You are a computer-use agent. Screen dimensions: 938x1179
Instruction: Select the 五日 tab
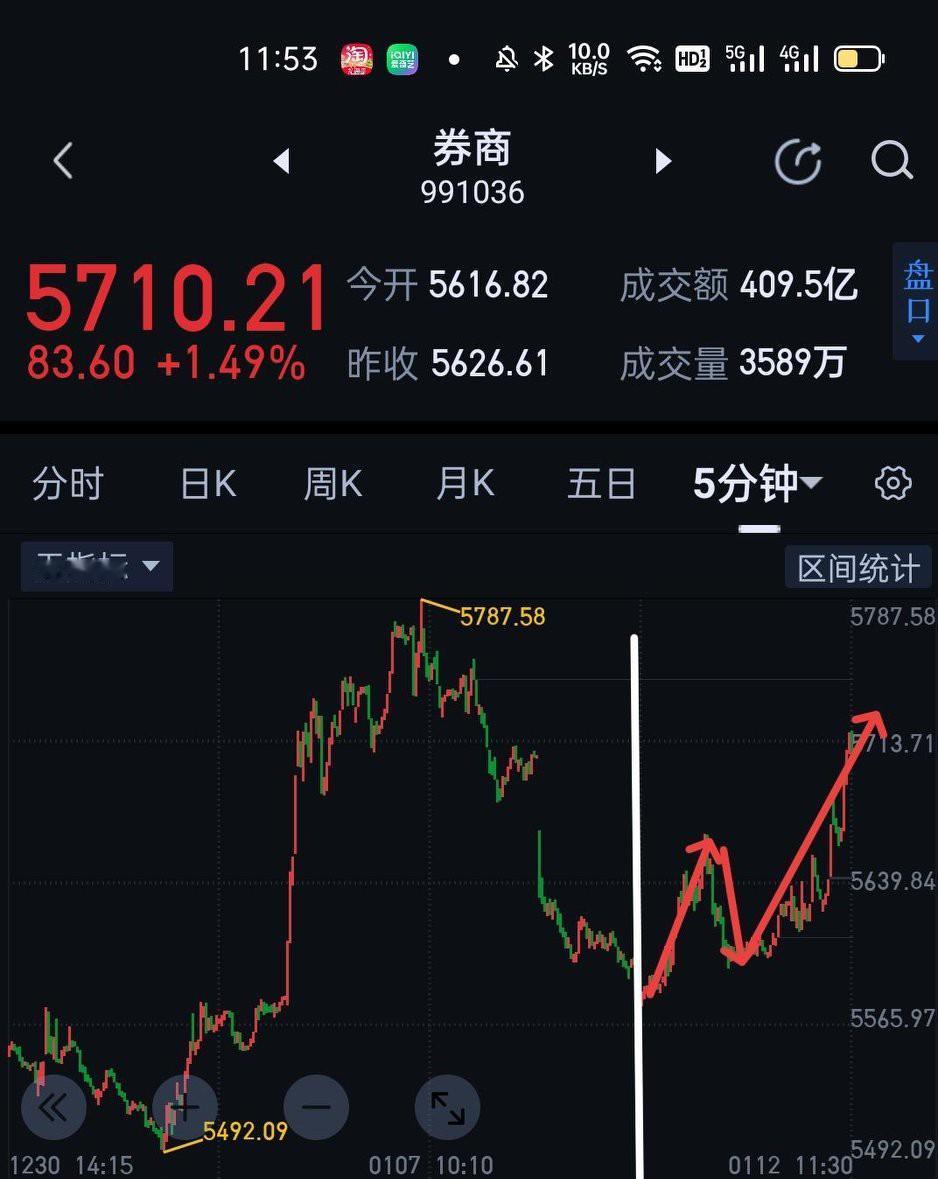tap(601, 483)
